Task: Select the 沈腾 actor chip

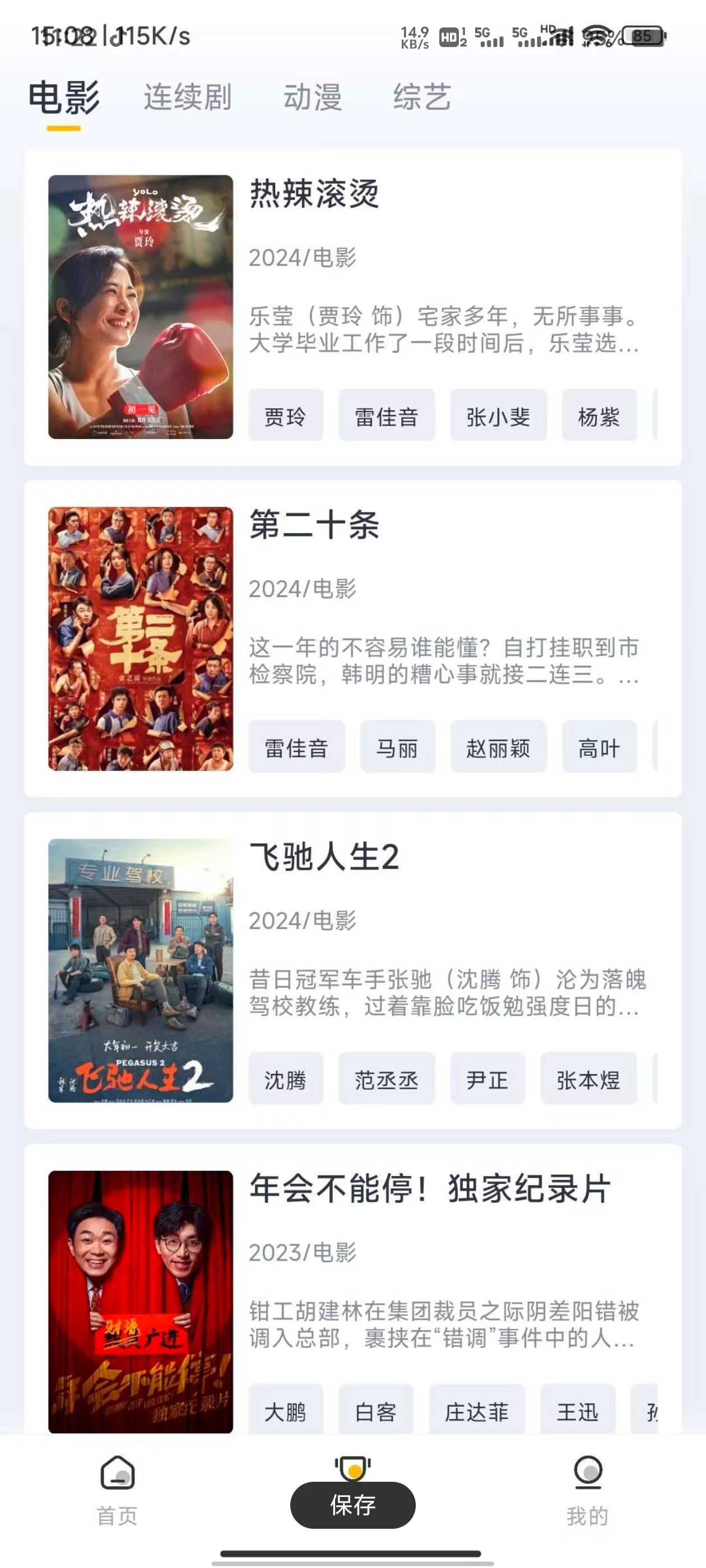Action: pos(286,1079)
